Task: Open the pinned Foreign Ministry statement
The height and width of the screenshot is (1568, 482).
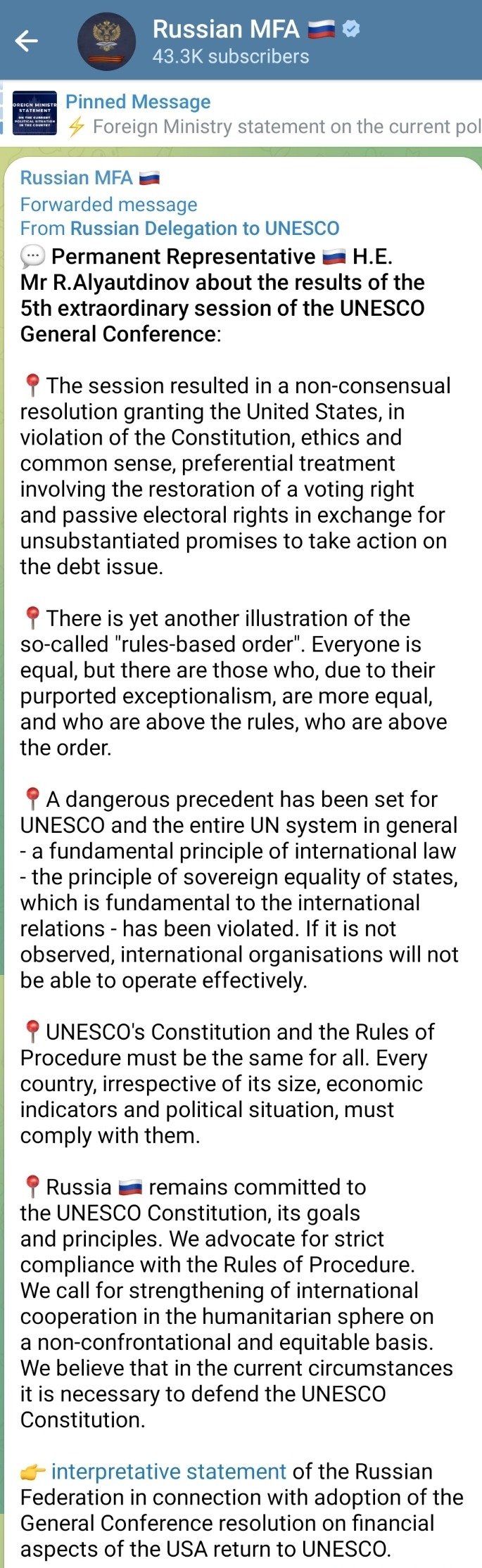Action: [x=267, y=115]
